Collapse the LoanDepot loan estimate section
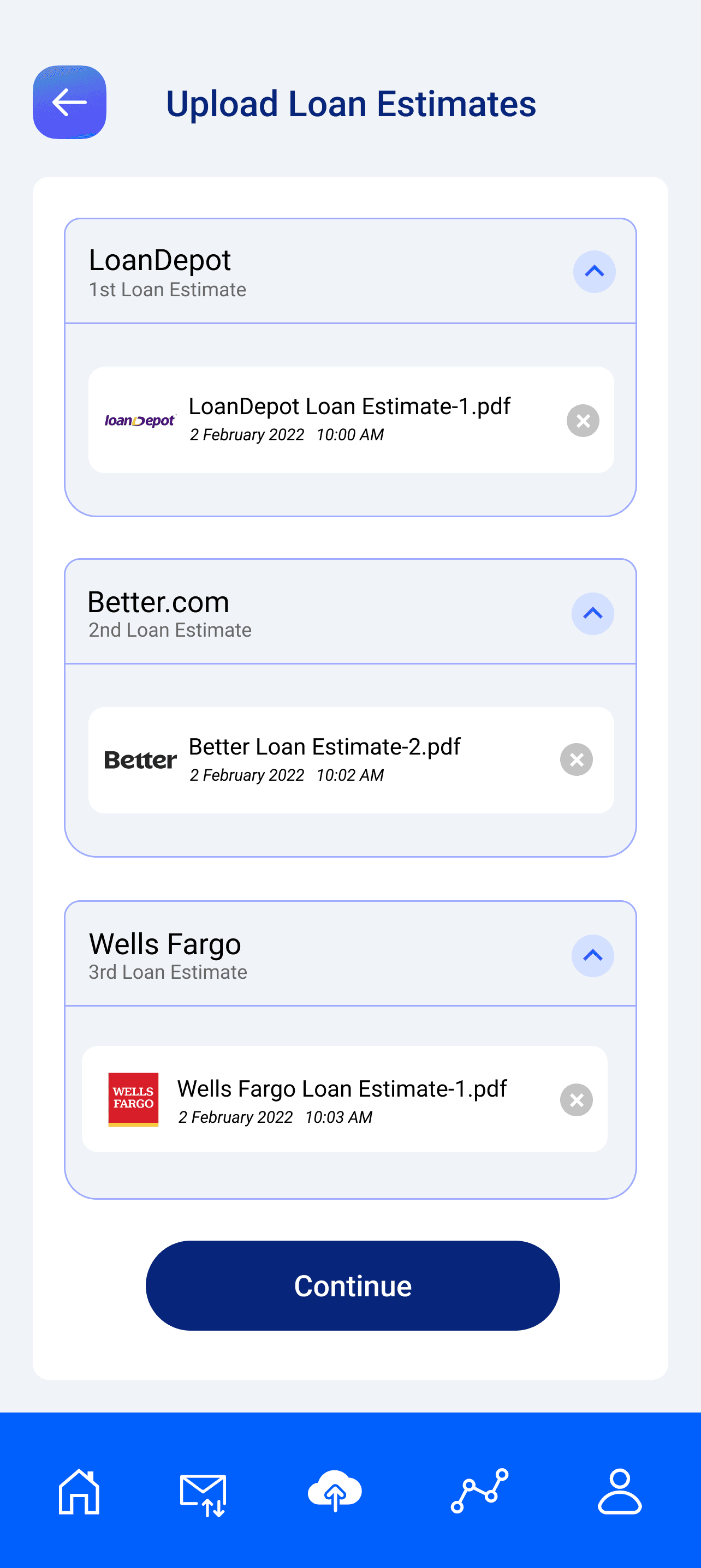This screenshot has width=701, height=1568. (594, 272)
